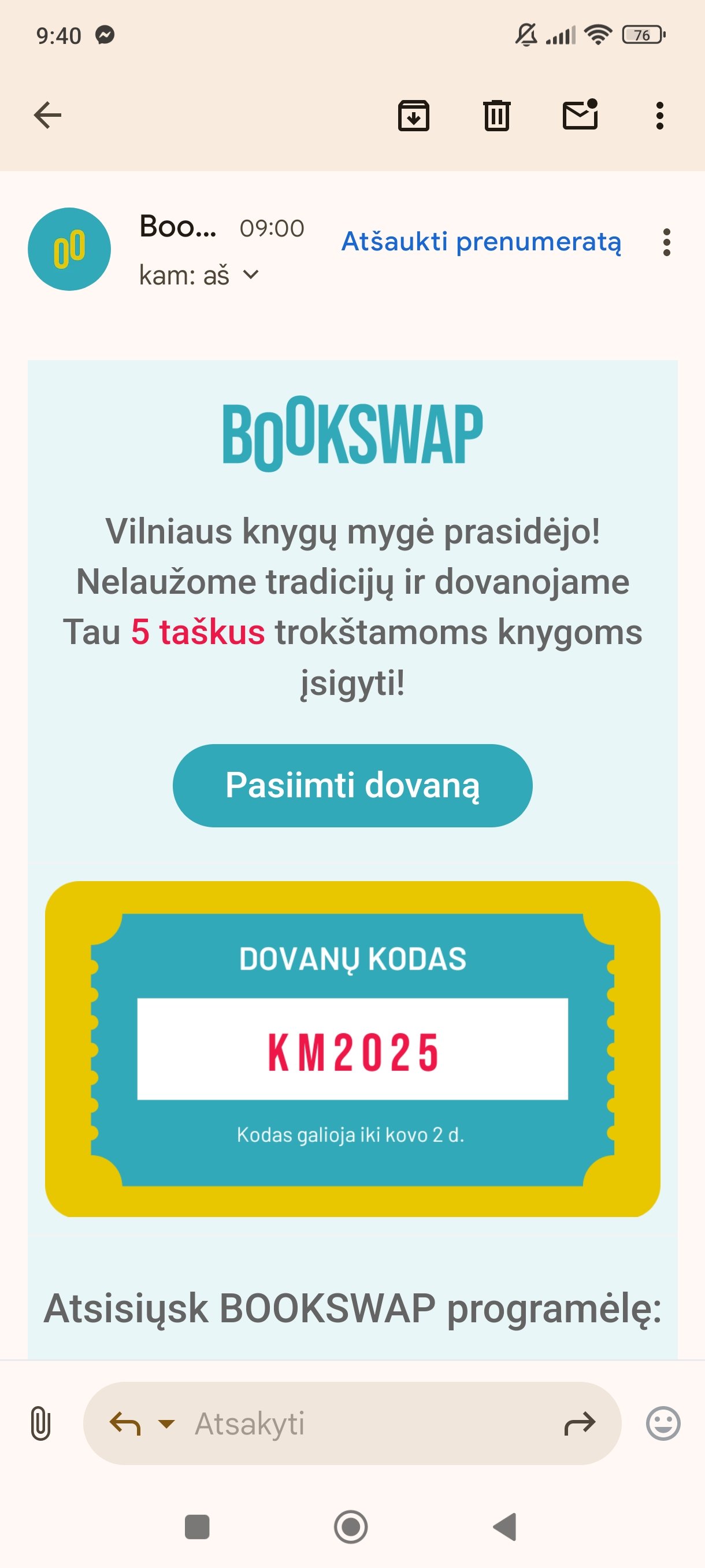Forward this email with the arrow icon

pos(580,1423)
